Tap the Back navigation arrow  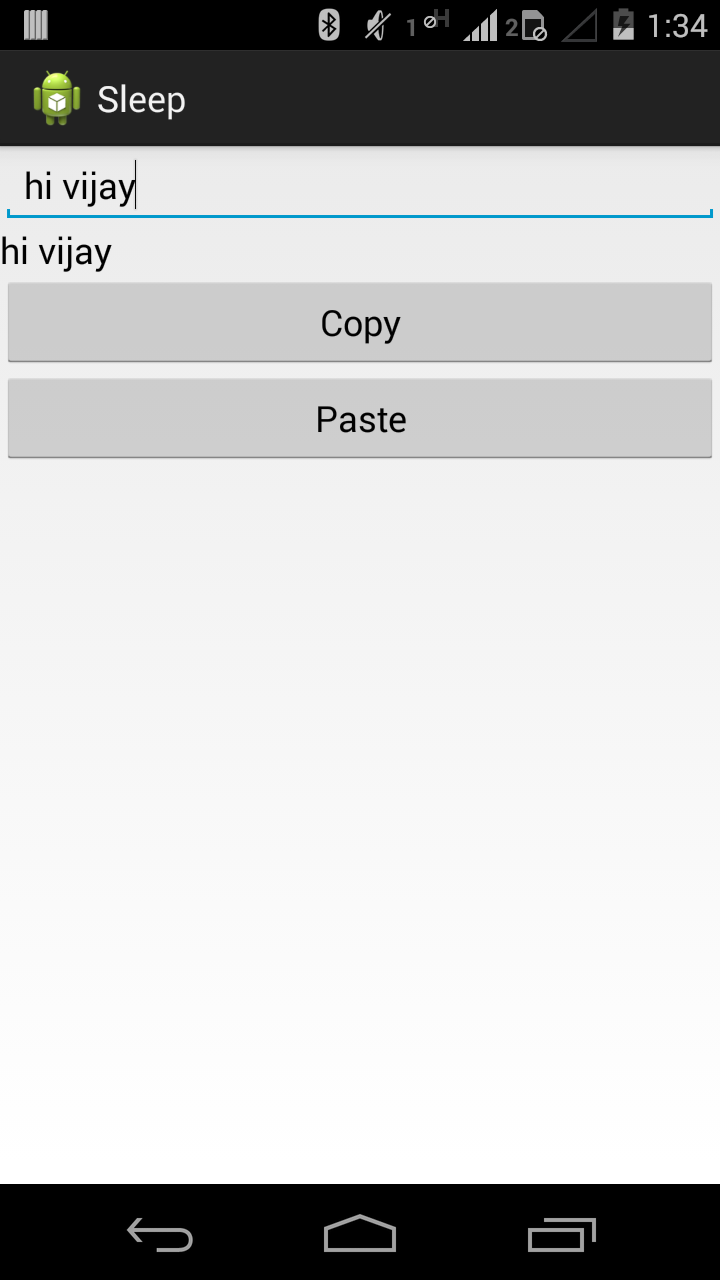[x=159, y=1234]
